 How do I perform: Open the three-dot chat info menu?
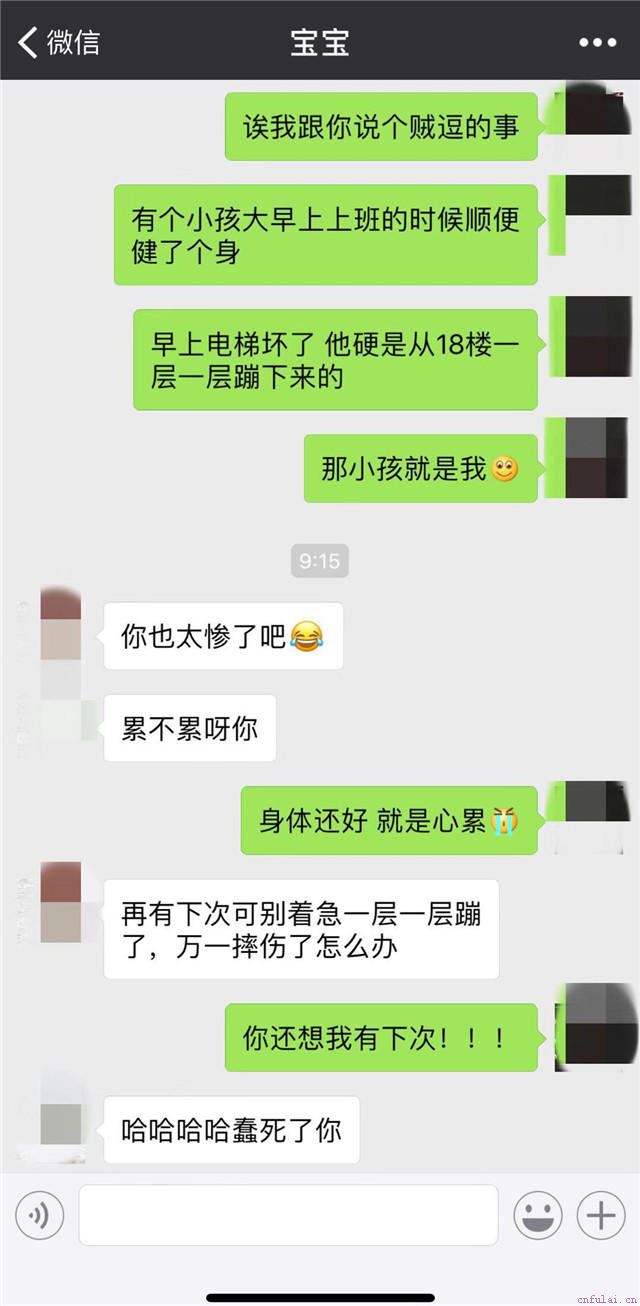pos(597,42)
